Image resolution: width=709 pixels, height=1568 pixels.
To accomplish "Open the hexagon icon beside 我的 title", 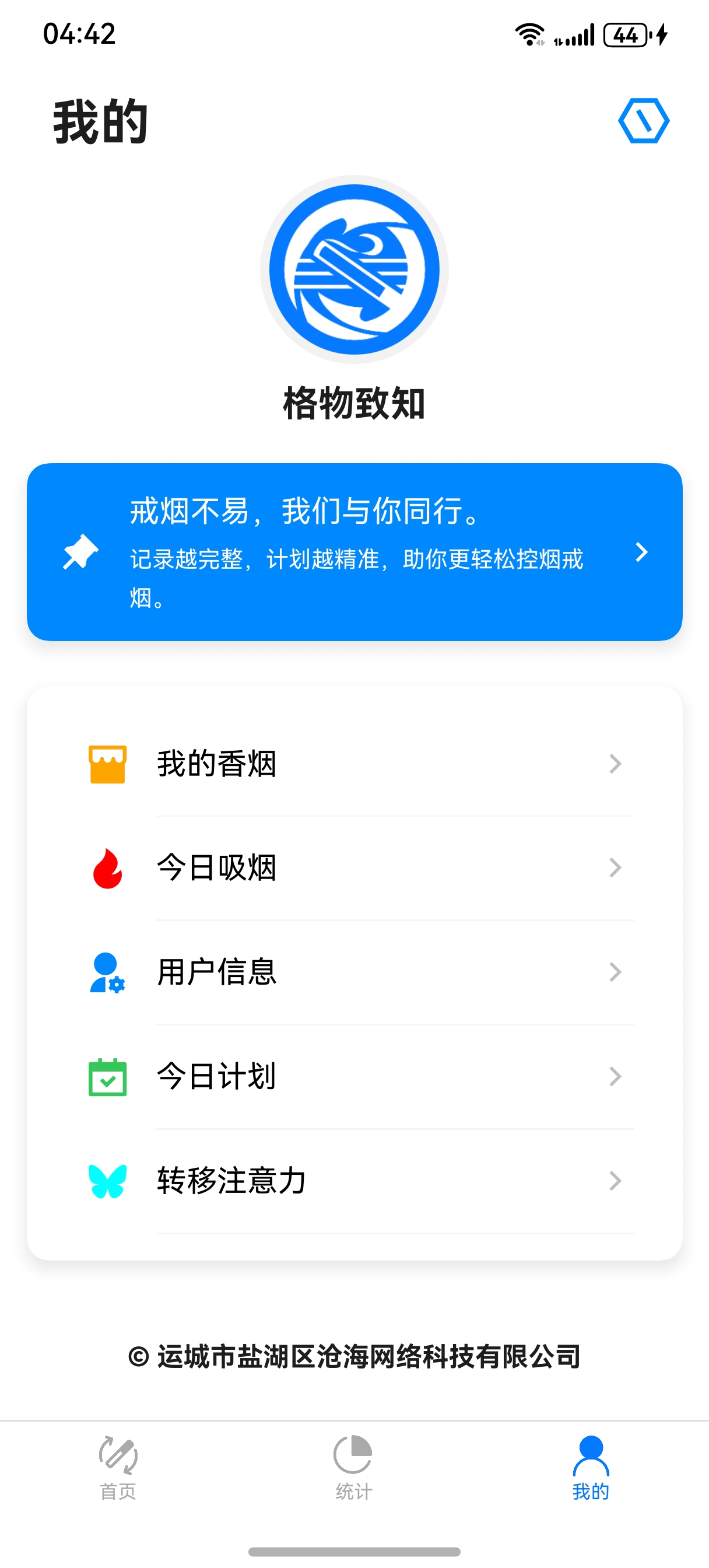I will 643,121.
